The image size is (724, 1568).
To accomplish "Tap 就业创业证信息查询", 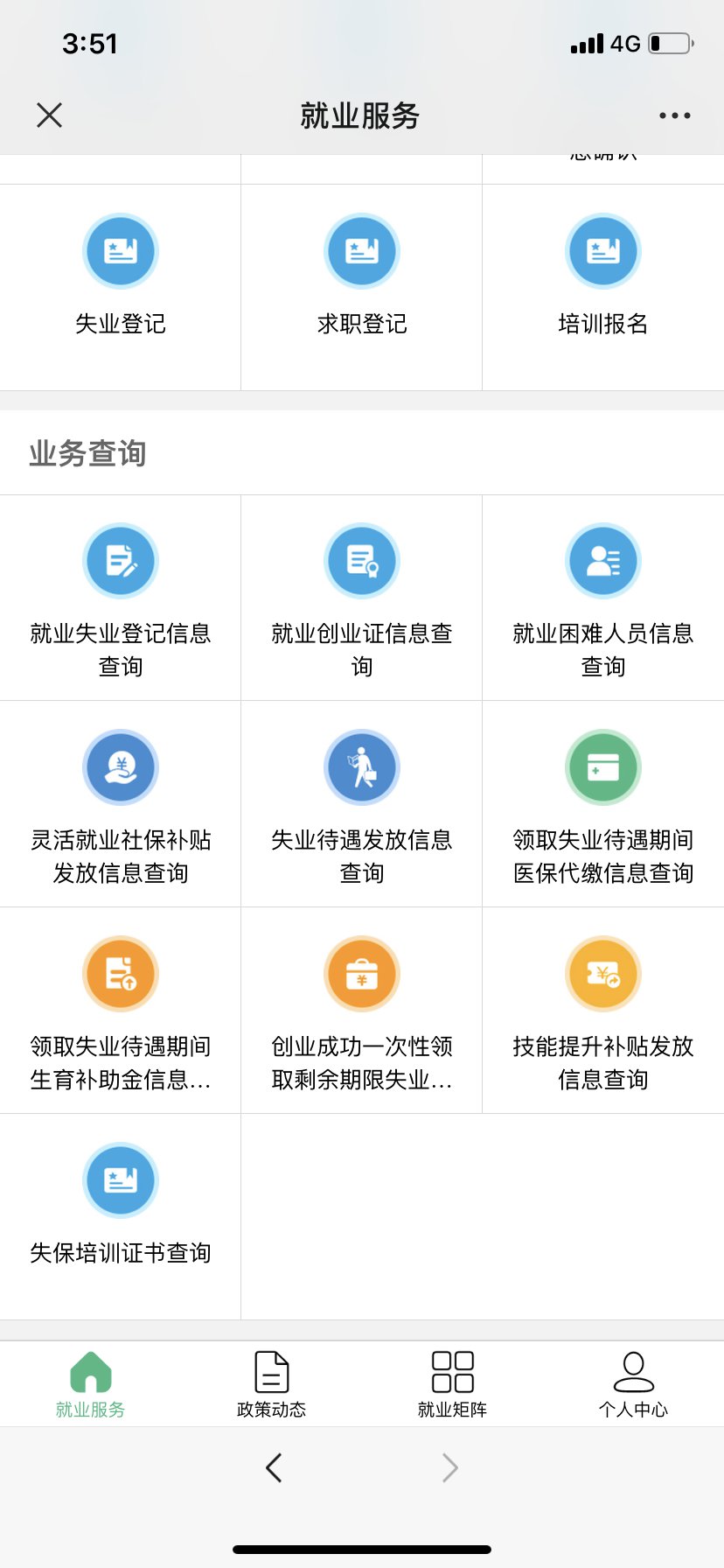I will pos(362,598).
